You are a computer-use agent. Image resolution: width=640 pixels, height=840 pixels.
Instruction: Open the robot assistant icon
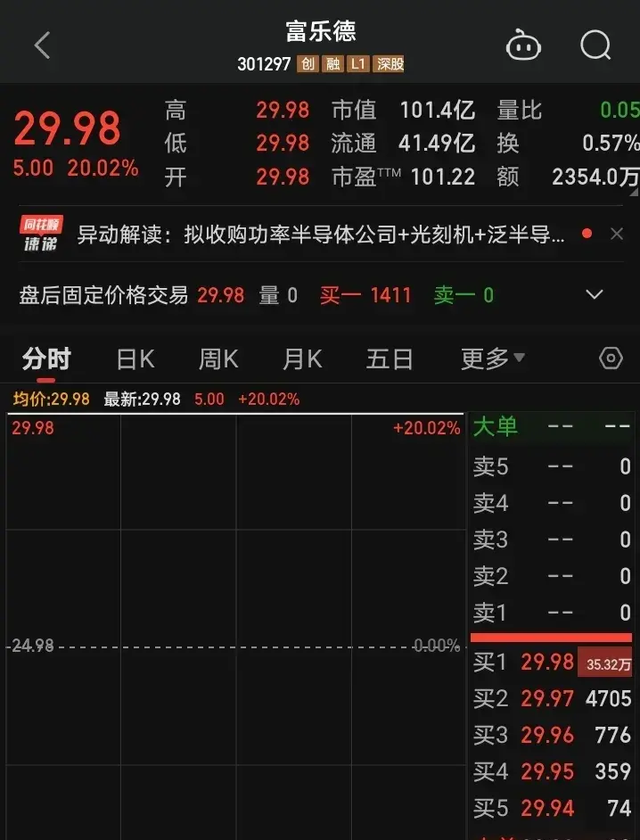coord(523,45)
